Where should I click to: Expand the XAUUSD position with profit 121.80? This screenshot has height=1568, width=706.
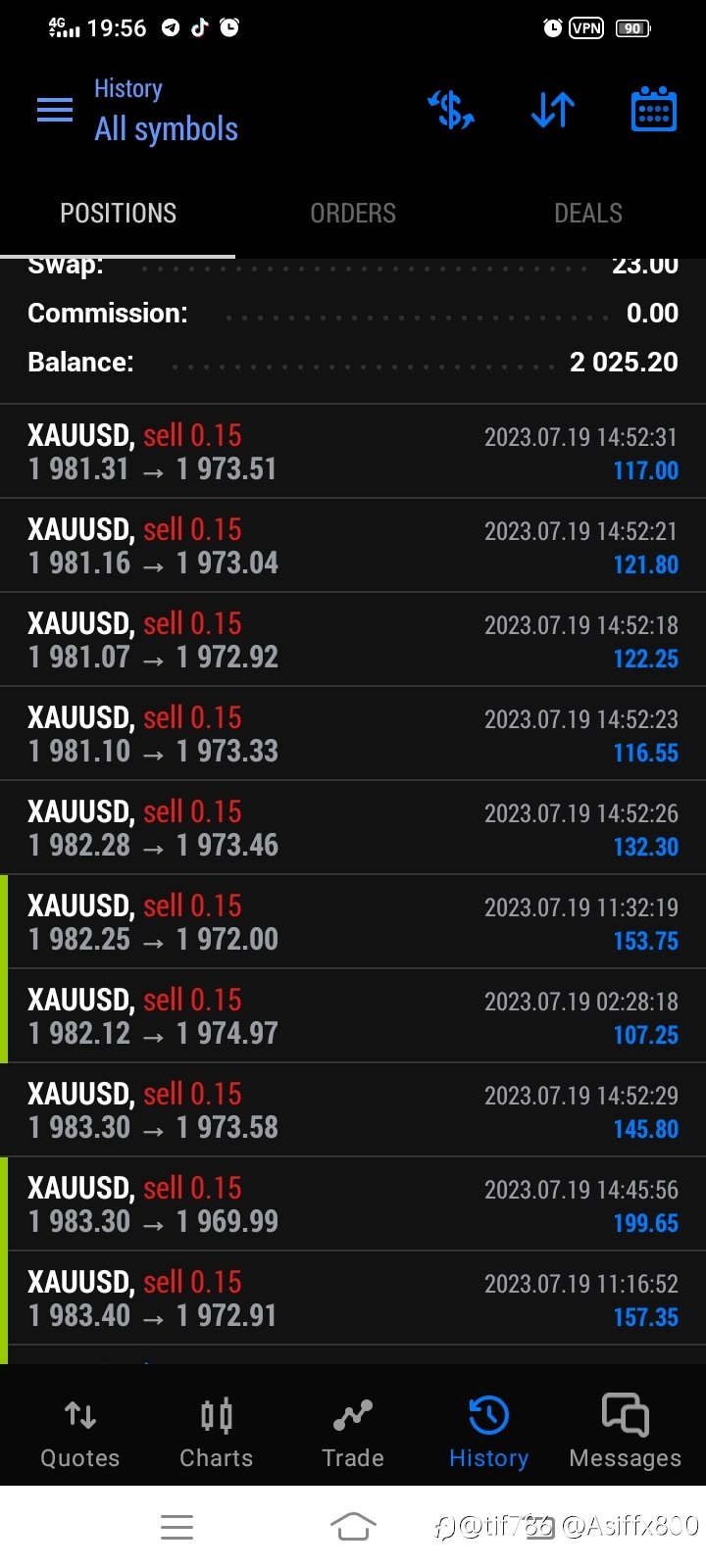pos(353,546)
